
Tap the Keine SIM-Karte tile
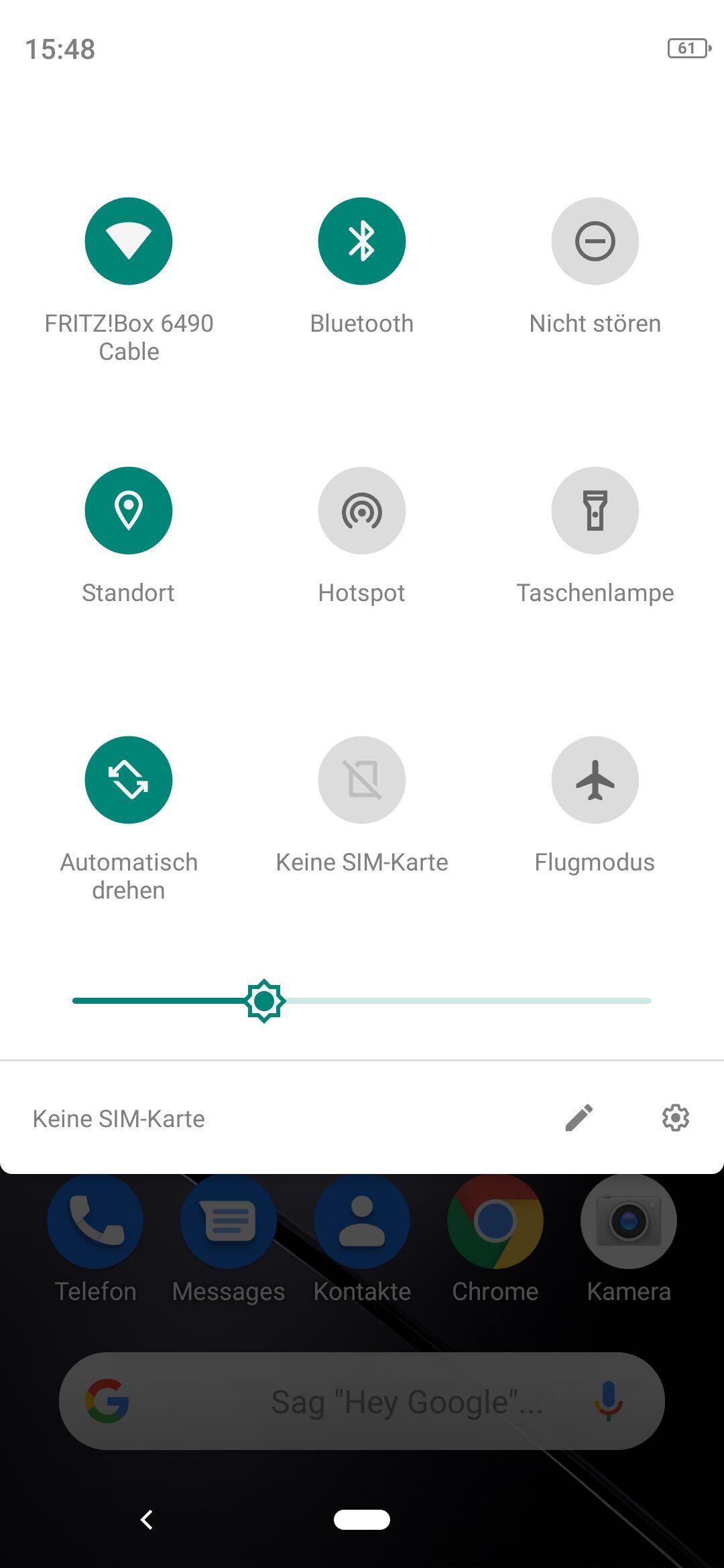362,780
